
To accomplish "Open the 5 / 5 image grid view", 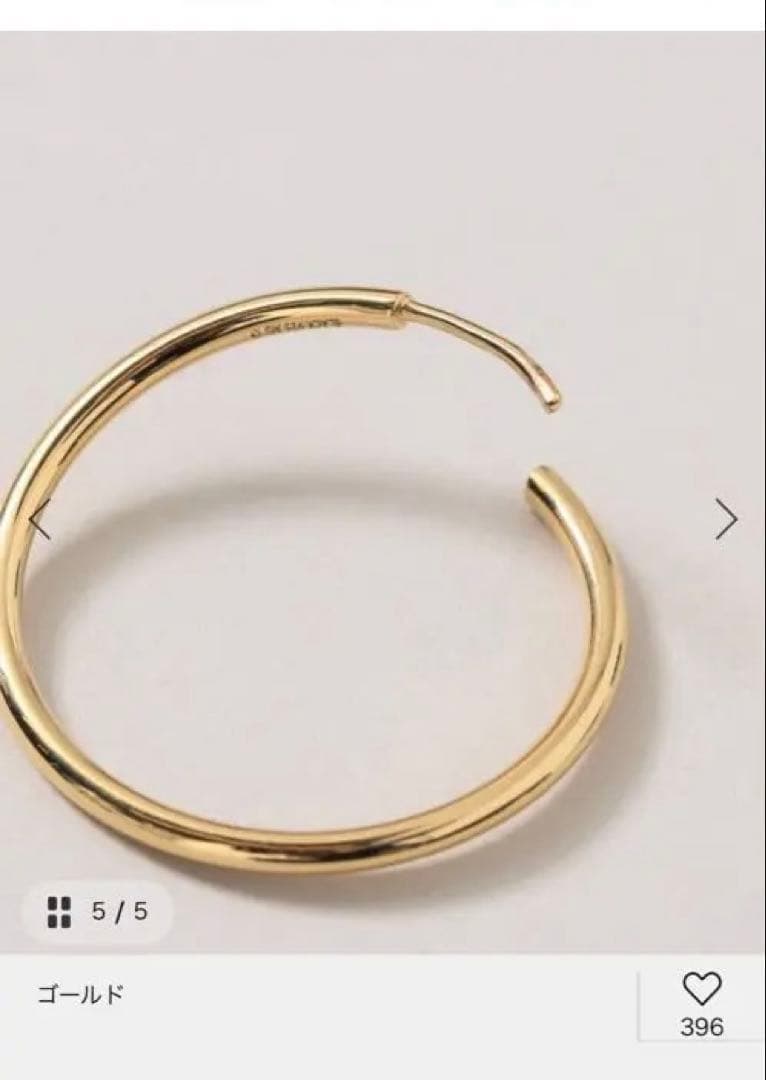I will tap(98, 911).
